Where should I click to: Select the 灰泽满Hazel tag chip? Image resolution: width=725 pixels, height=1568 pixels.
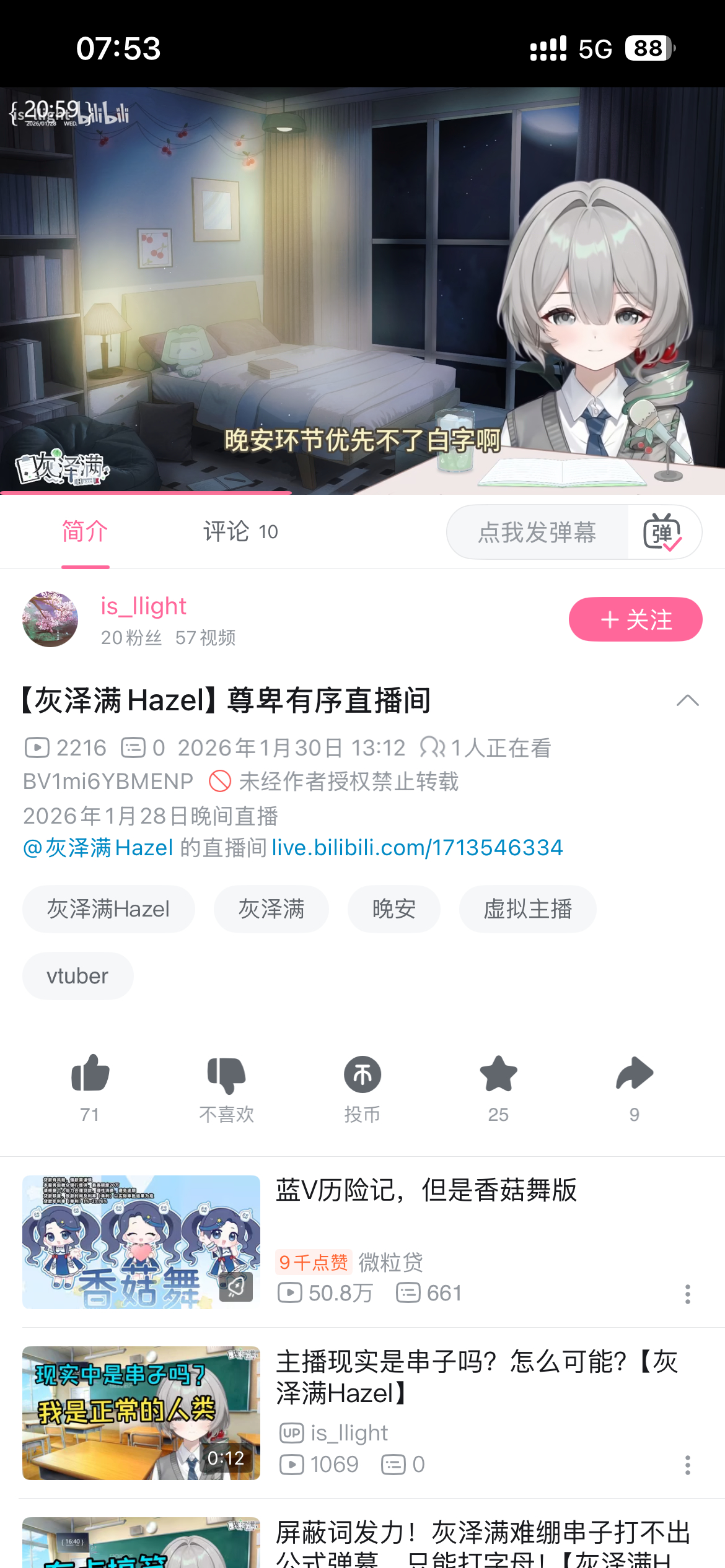pyautogui.click(x=108, y=909)
